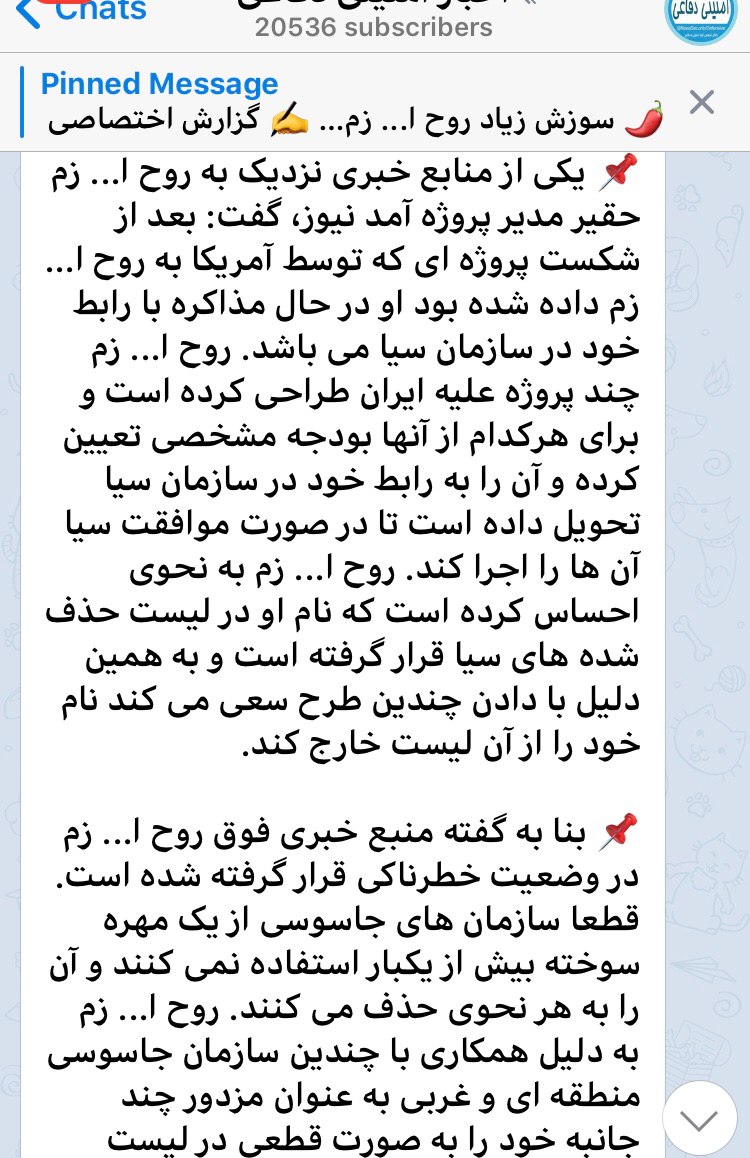
Task: Open the channel profile picture
Action: [x=701, y=20]
